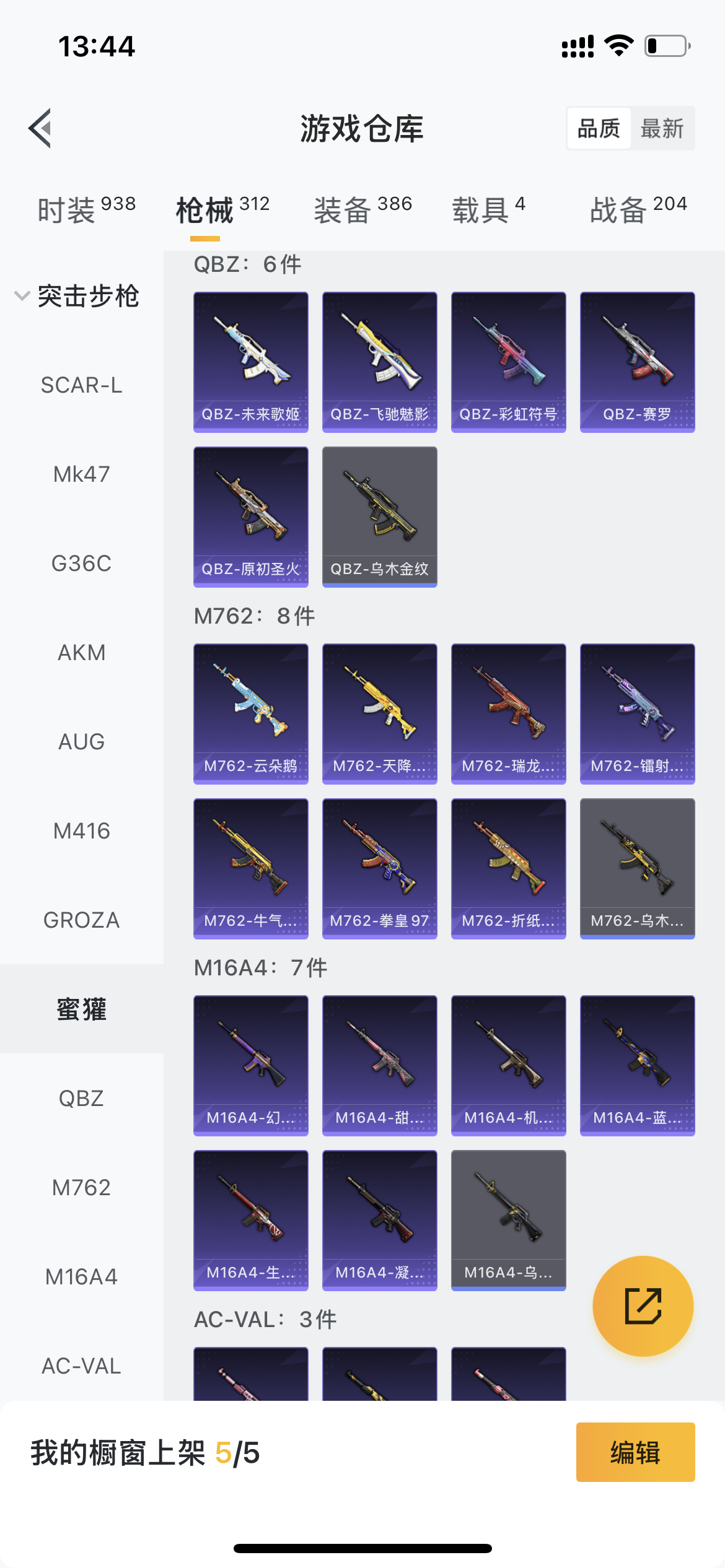Sort by 最新 (newest)
Screen dimensions: 725x1568
pyautogui.click(x=662, y=129)
